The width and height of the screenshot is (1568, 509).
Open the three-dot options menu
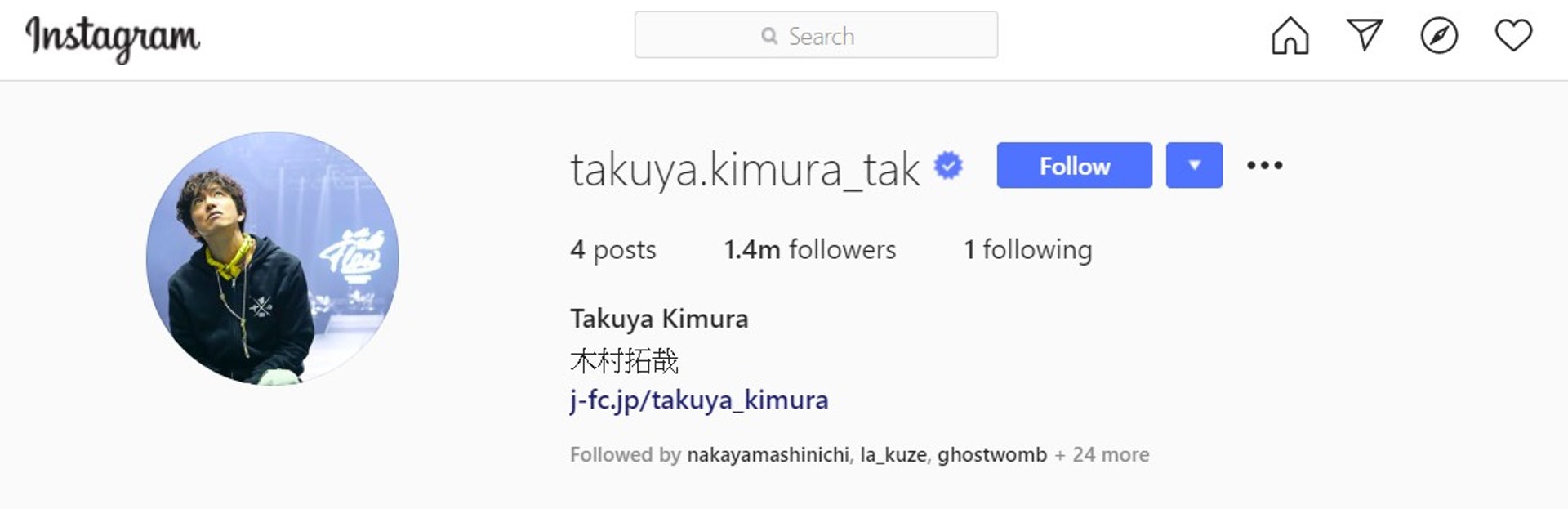[x=1264, y=166]
